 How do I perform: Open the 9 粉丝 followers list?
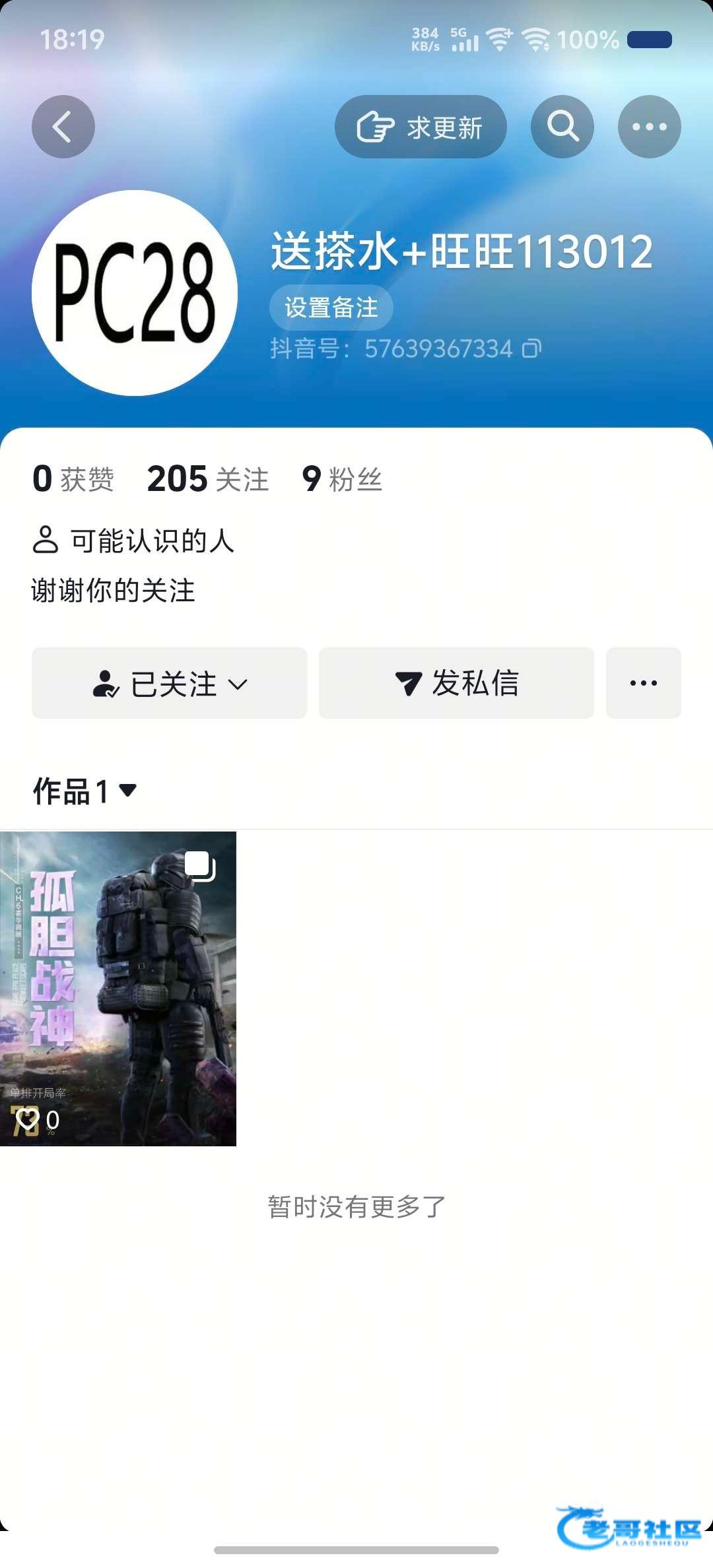342,479
